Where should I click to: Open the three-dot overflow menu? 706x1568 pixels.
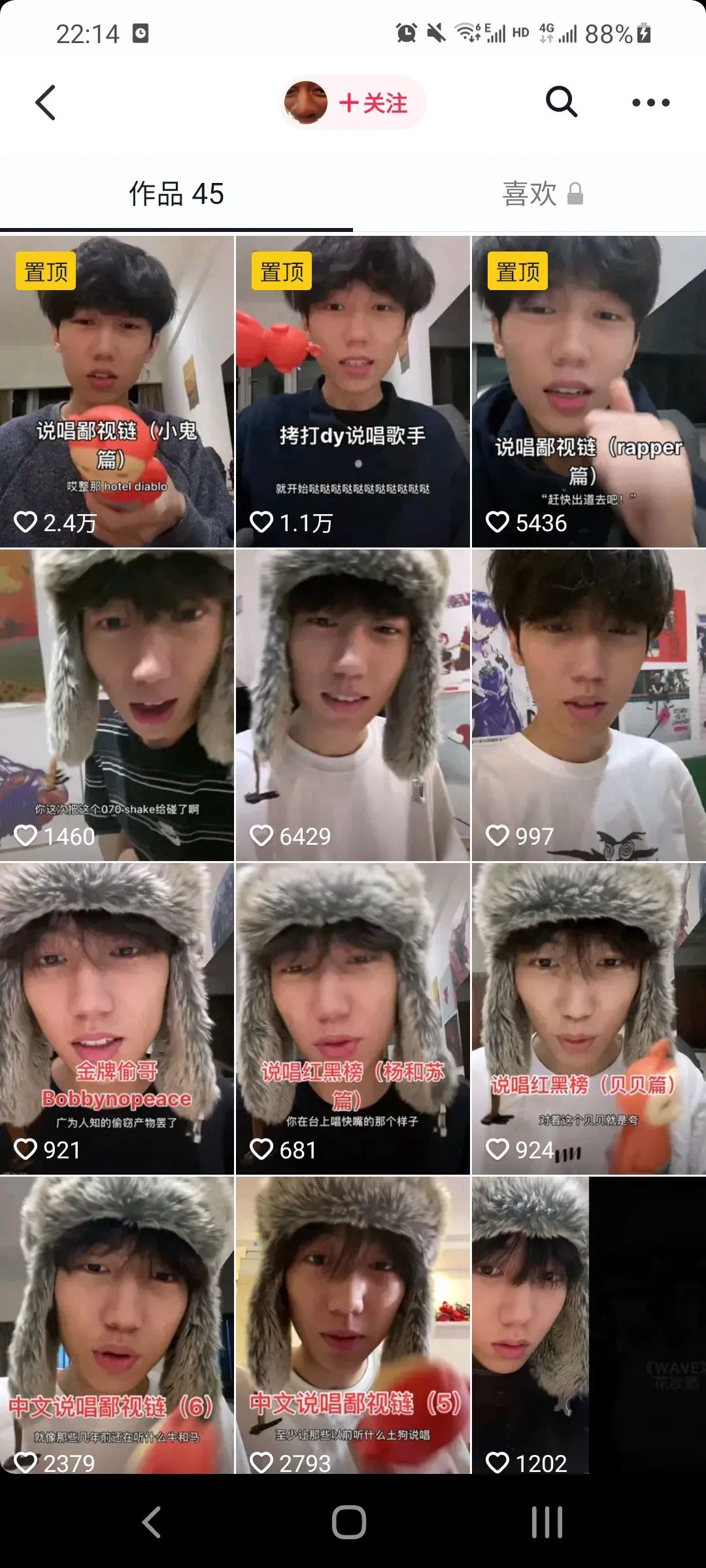[x=650, y=103]
